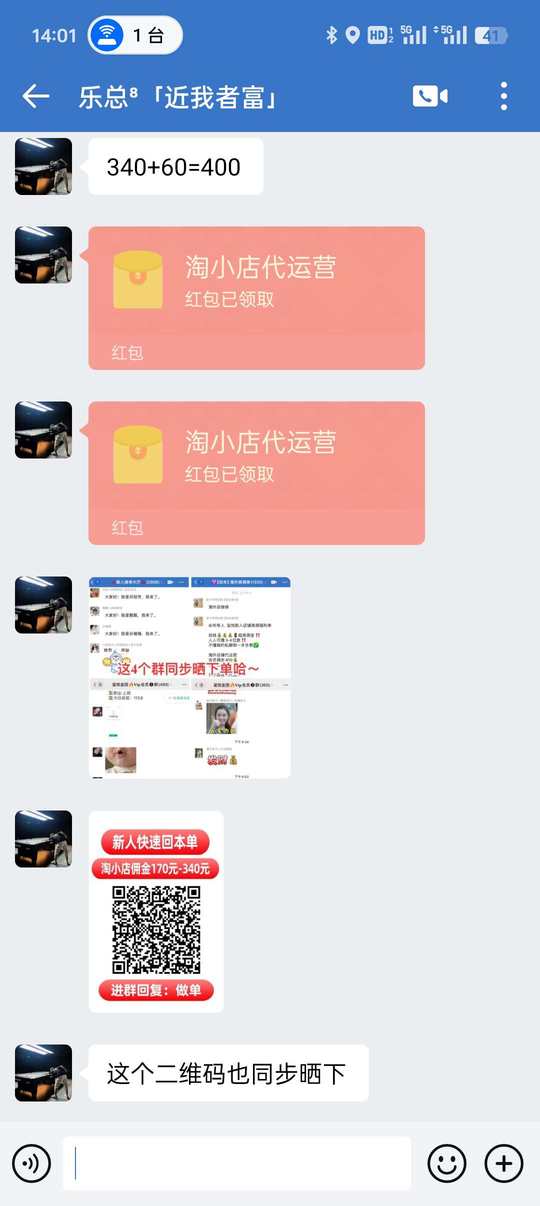Open the plus attachment menu
540x1206 pixels.
point(504,1163)
